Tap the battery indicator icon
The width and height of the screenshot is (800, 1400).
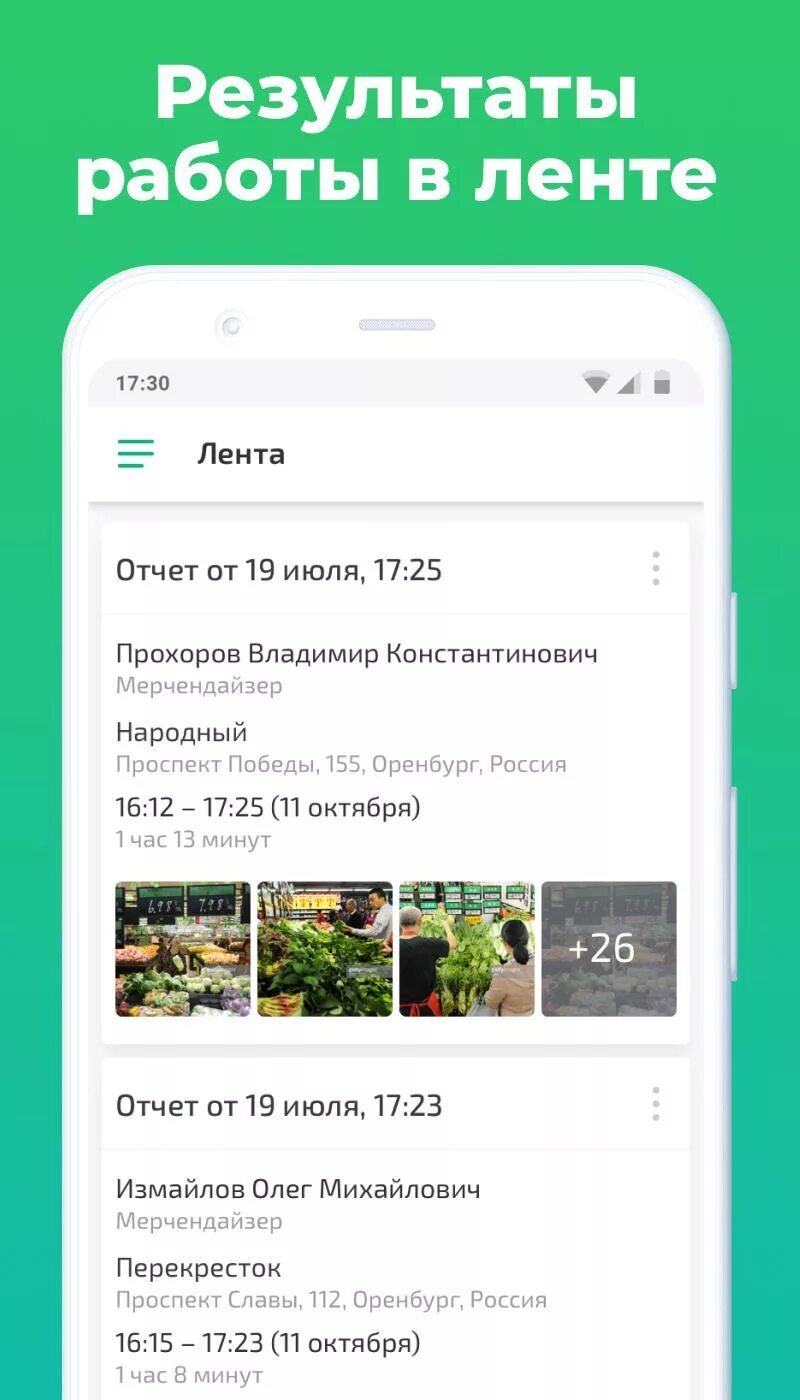tap(661, 382)
